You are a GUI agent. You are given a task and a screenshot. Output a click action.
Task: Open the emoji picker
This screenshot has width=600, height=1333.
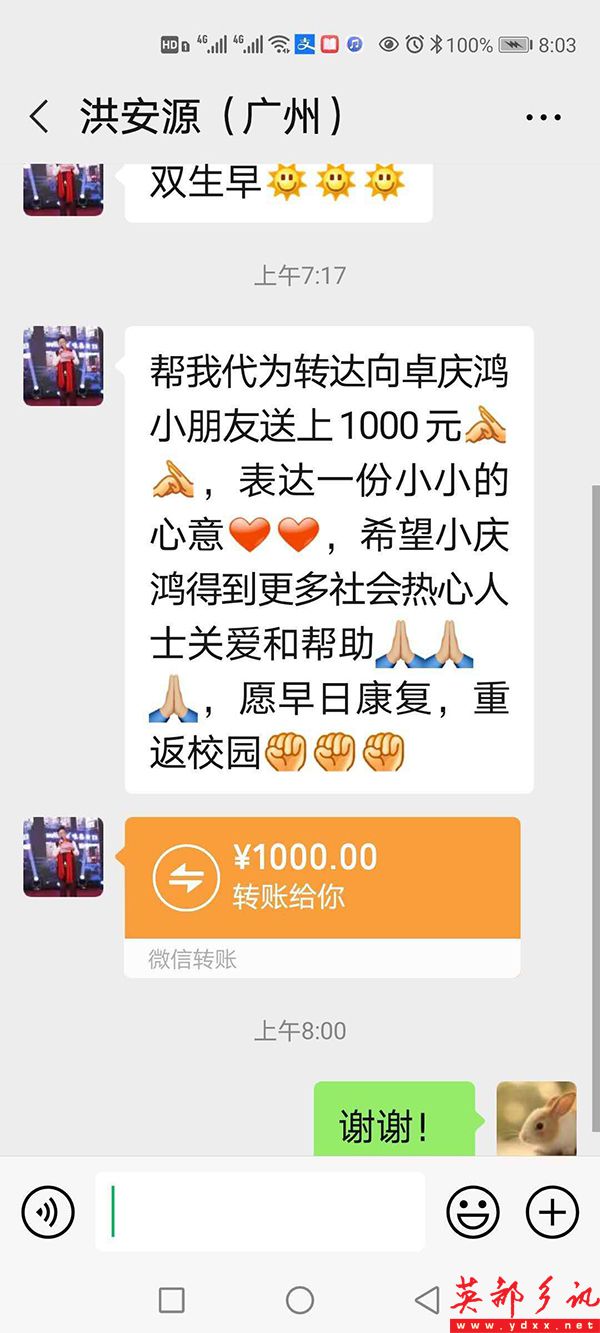[x=472, y=1212]
